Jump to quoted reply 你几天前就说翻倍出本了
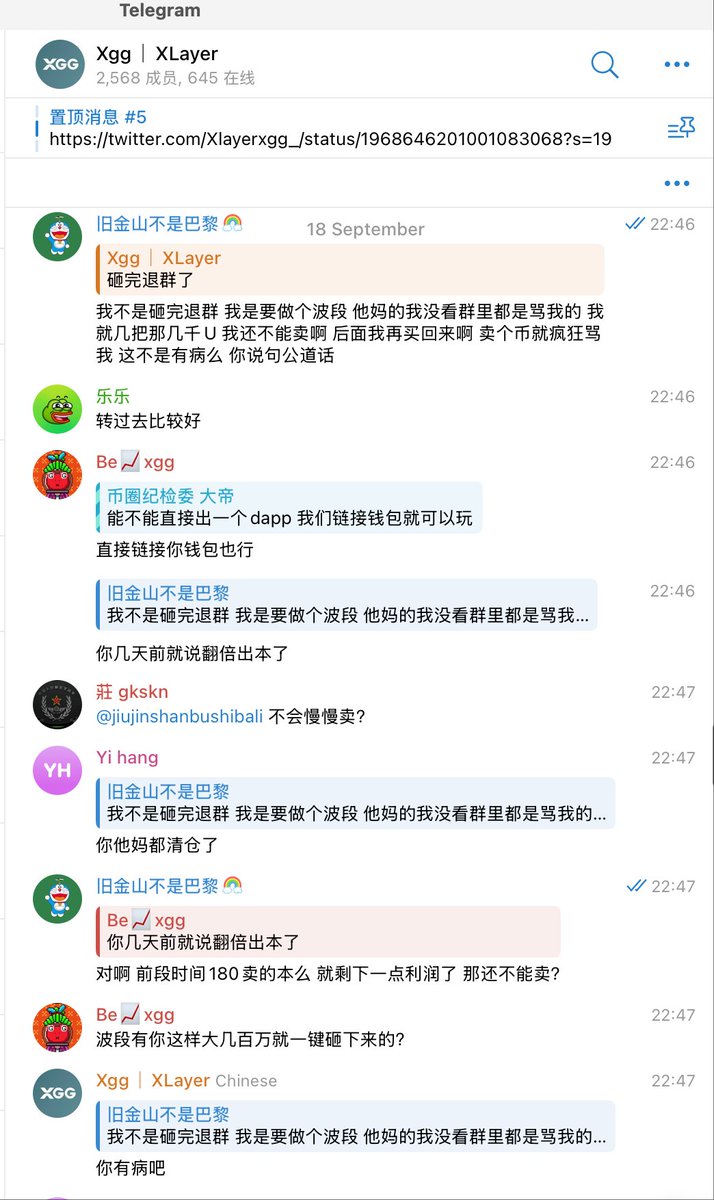The width and height of the screenshot is (714, 1200). click(x=330, y=931)
